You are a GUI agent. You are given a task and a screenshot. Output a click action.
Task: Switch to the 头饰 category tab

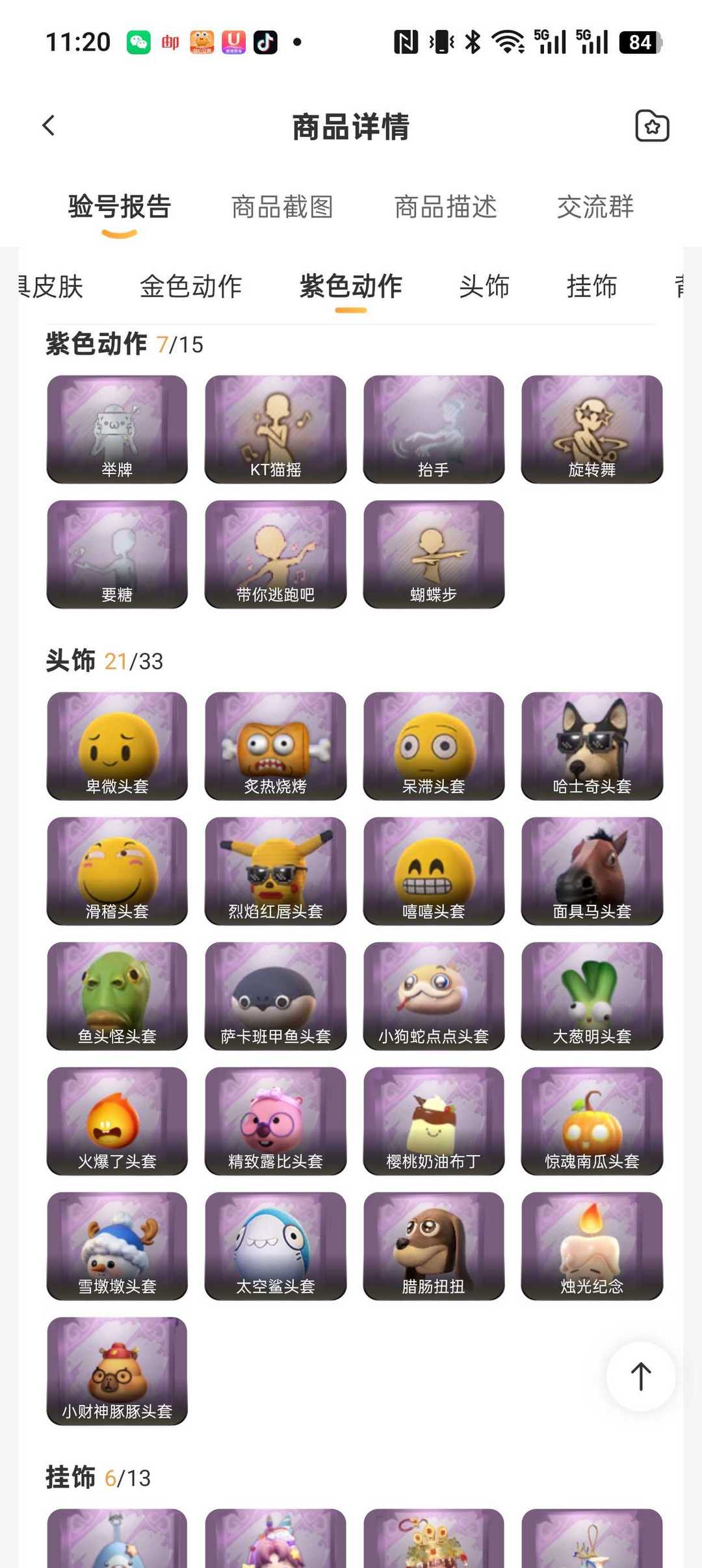pyautogui.click(x=484, y=286)
